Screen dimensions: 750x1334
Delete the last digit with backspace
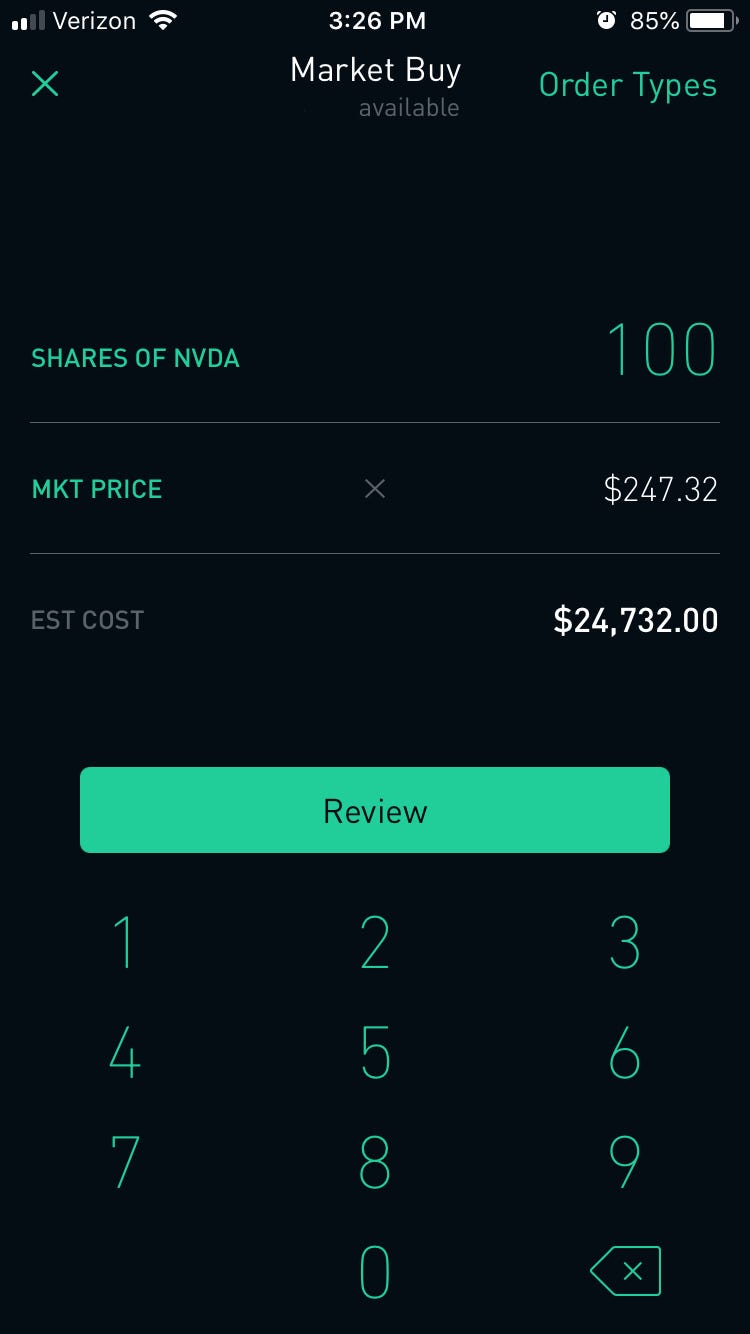point(626,1271)
